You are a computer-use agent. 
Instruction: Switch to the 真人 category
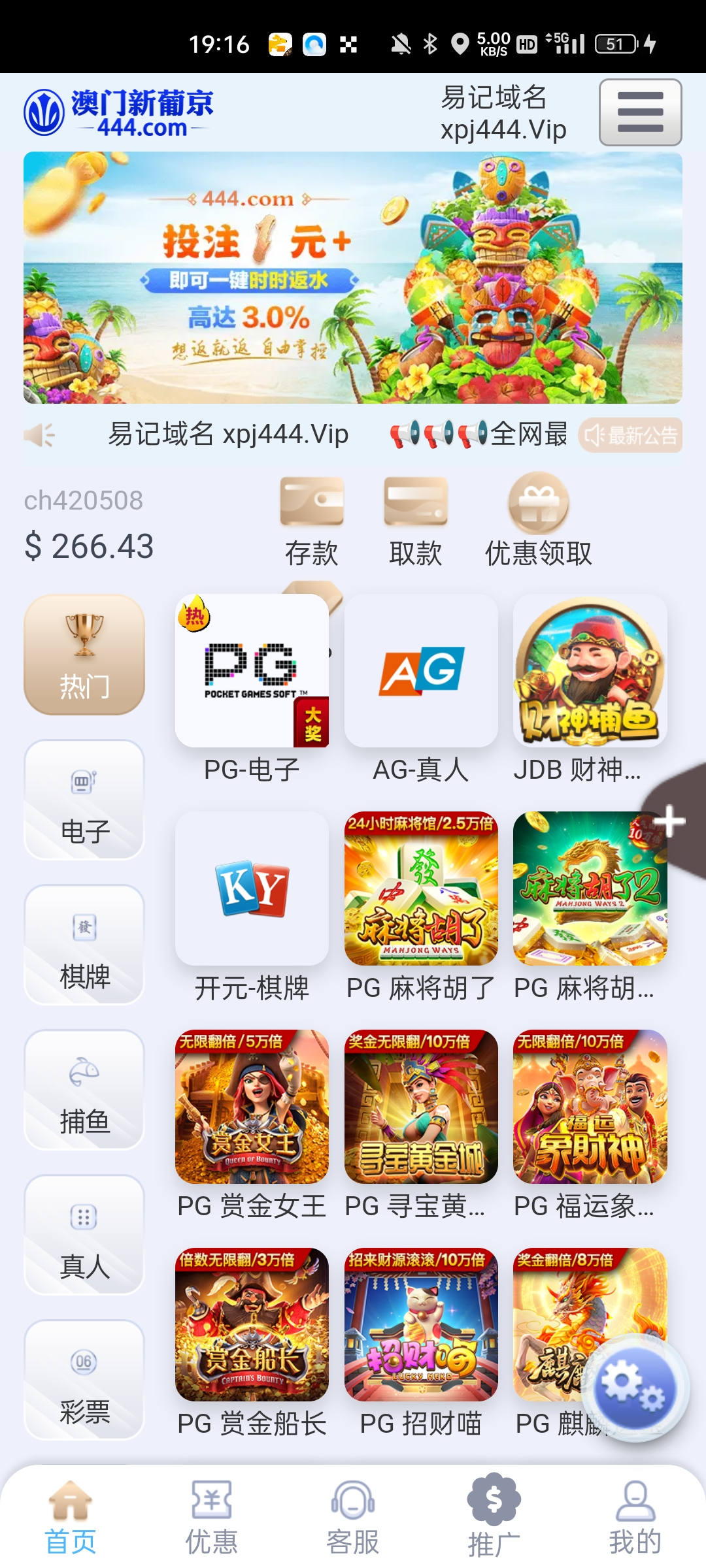pyautogui.click(x=84, y=1235)
